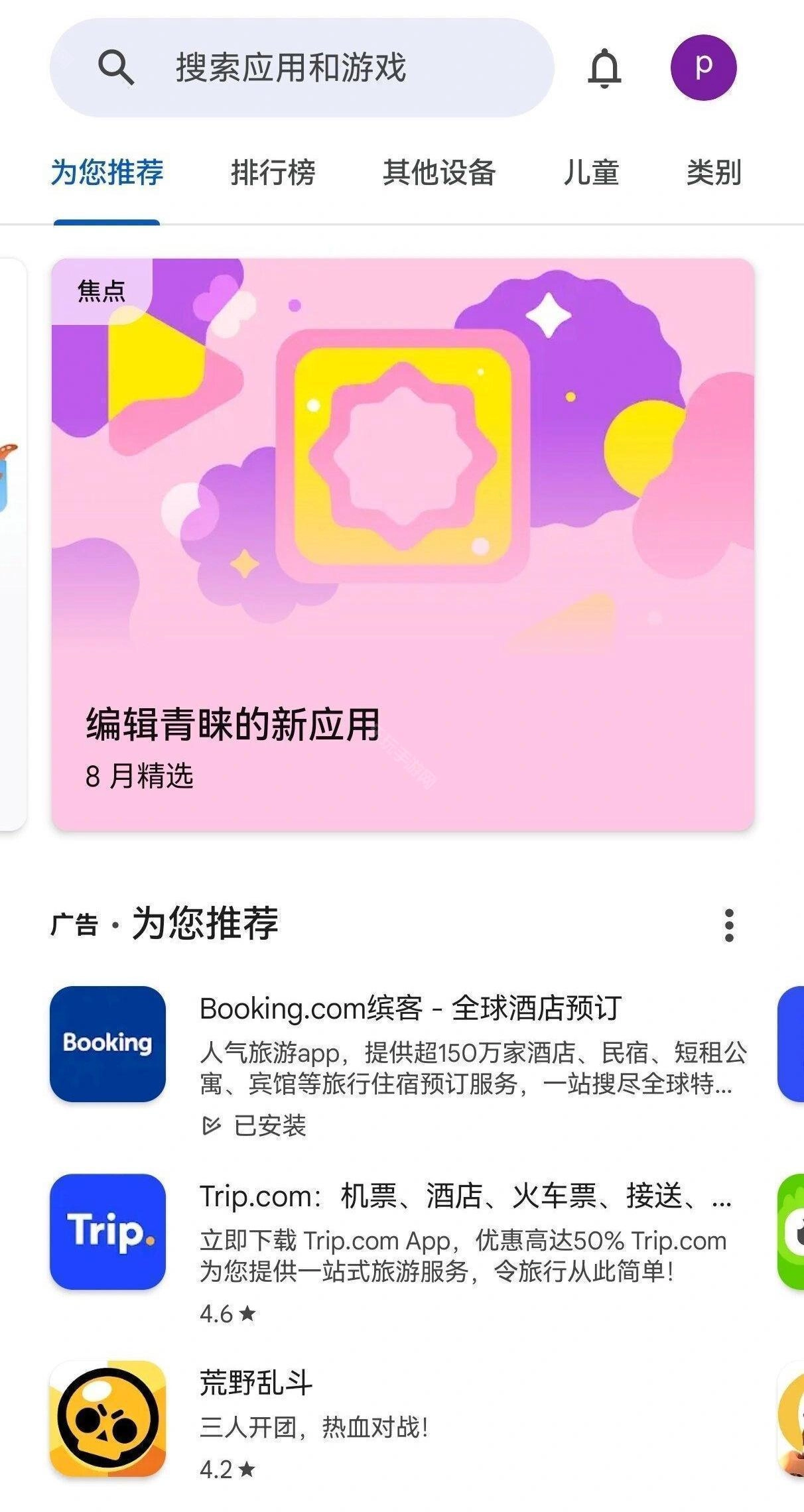This screenshot has width=804, height=1512.
Task: Tap the 搜索应用和游戏 search bar
Action: point(302,68)
